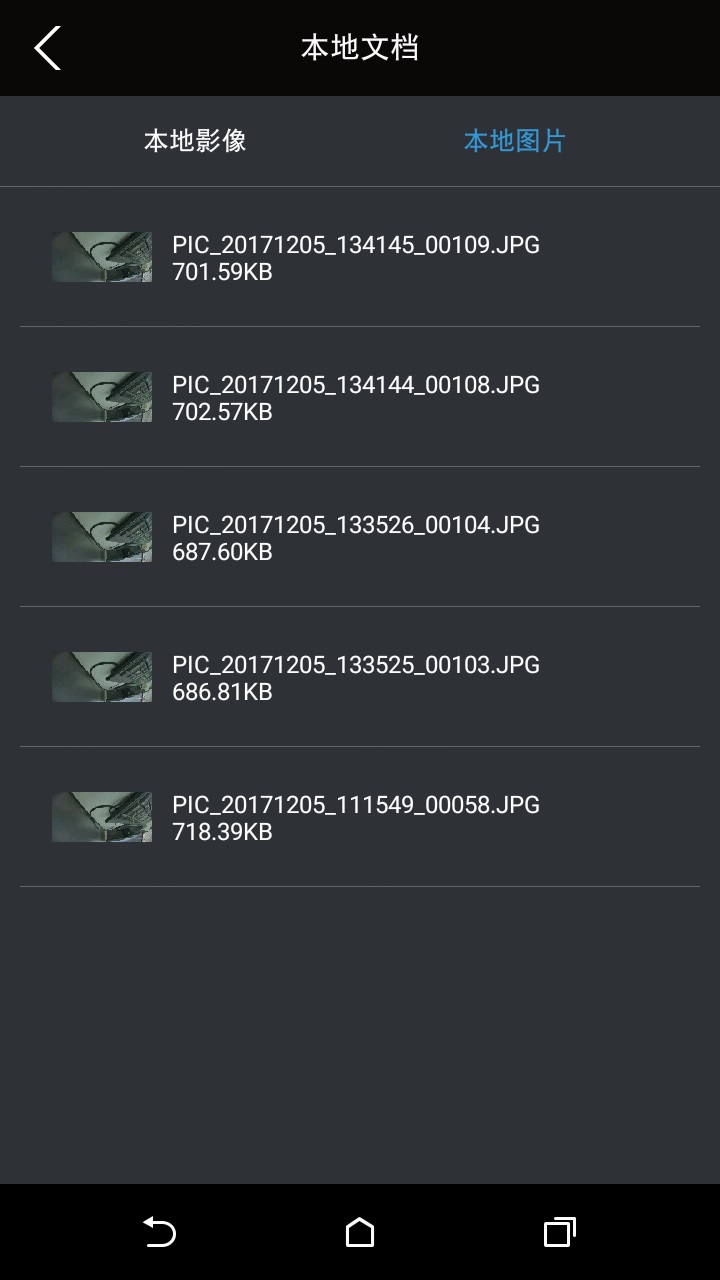Open PIC_20171205_133525_00103.JPG
This screenshot has height=1280, width=720.
356,677
